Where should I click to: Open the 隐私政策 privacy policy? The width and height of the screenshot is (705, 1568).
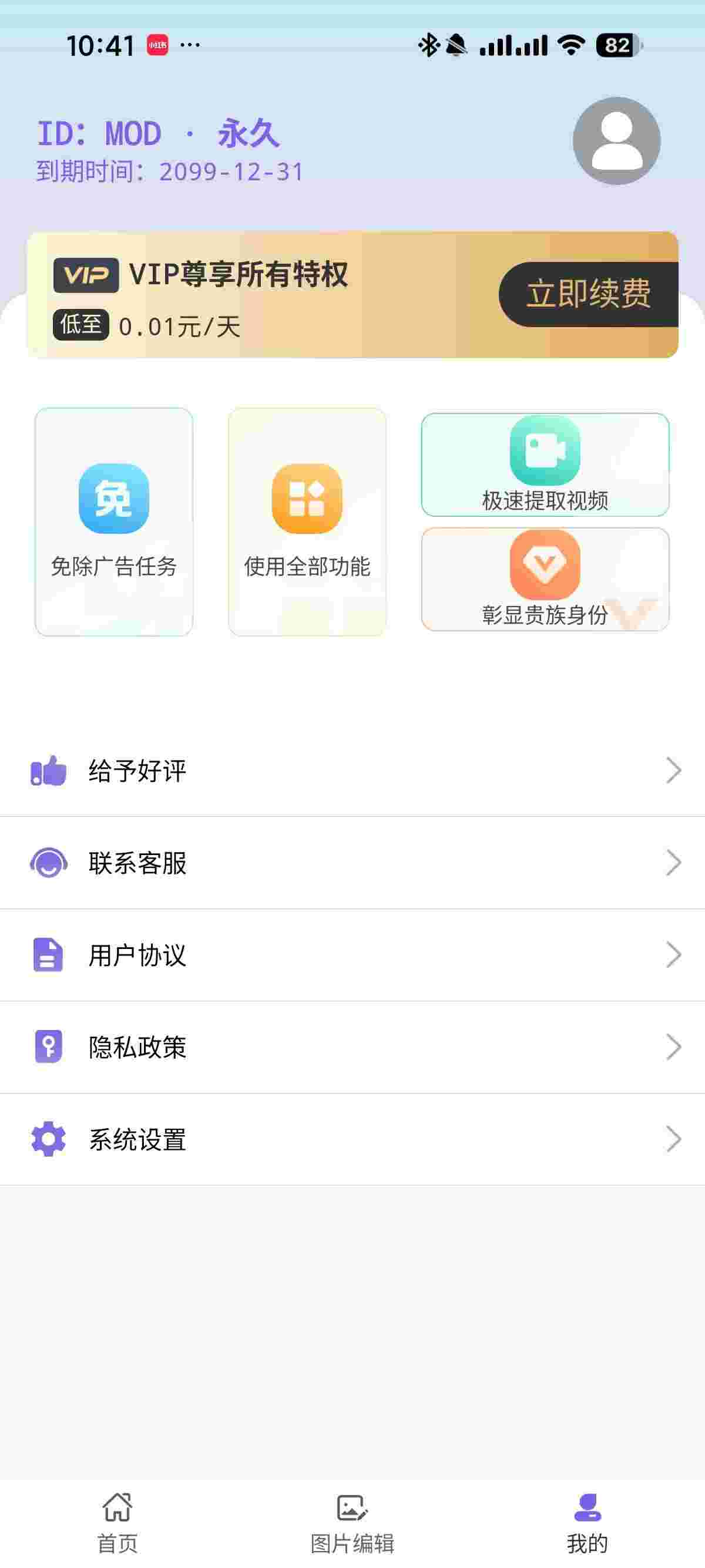[x=352, y=1048]
